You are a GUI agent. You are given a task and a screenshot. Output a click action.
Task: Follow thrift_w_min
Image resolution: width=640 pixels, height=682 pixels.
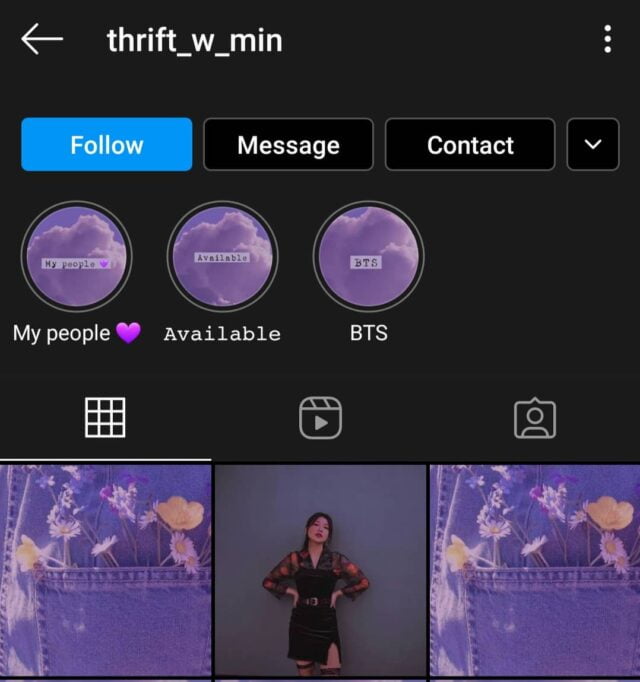click(107, 145)
